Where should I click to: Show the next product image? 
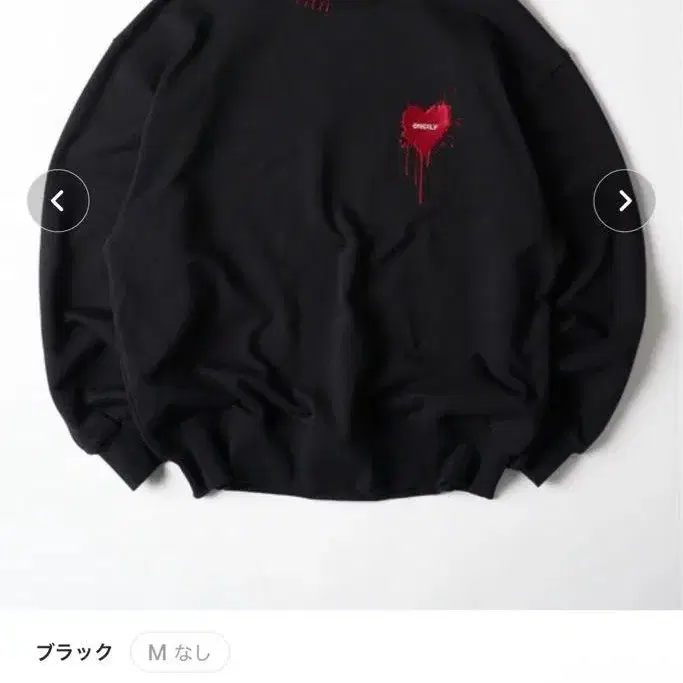[625, 201]
